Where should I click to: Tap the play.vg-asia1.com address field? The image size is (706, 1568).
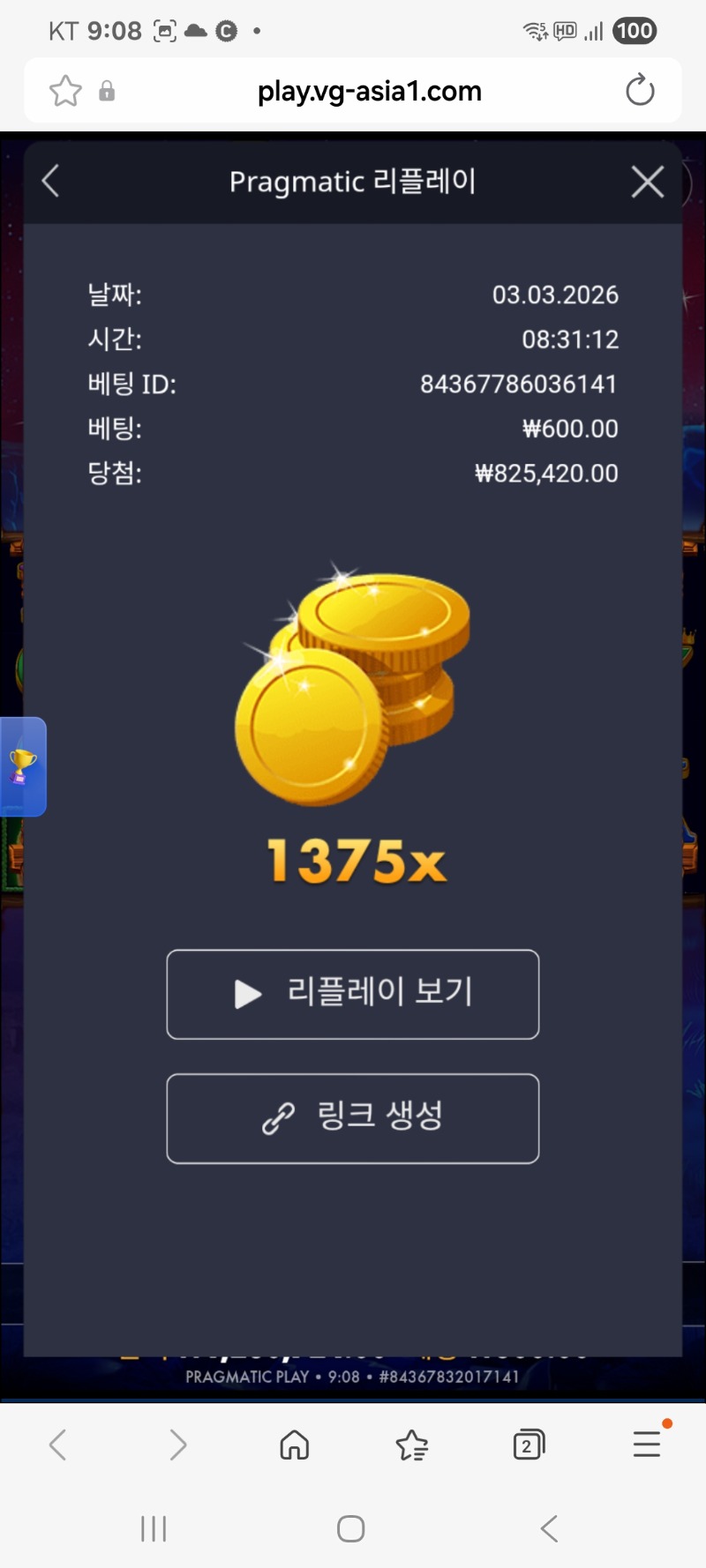click(x=369, y=91)
